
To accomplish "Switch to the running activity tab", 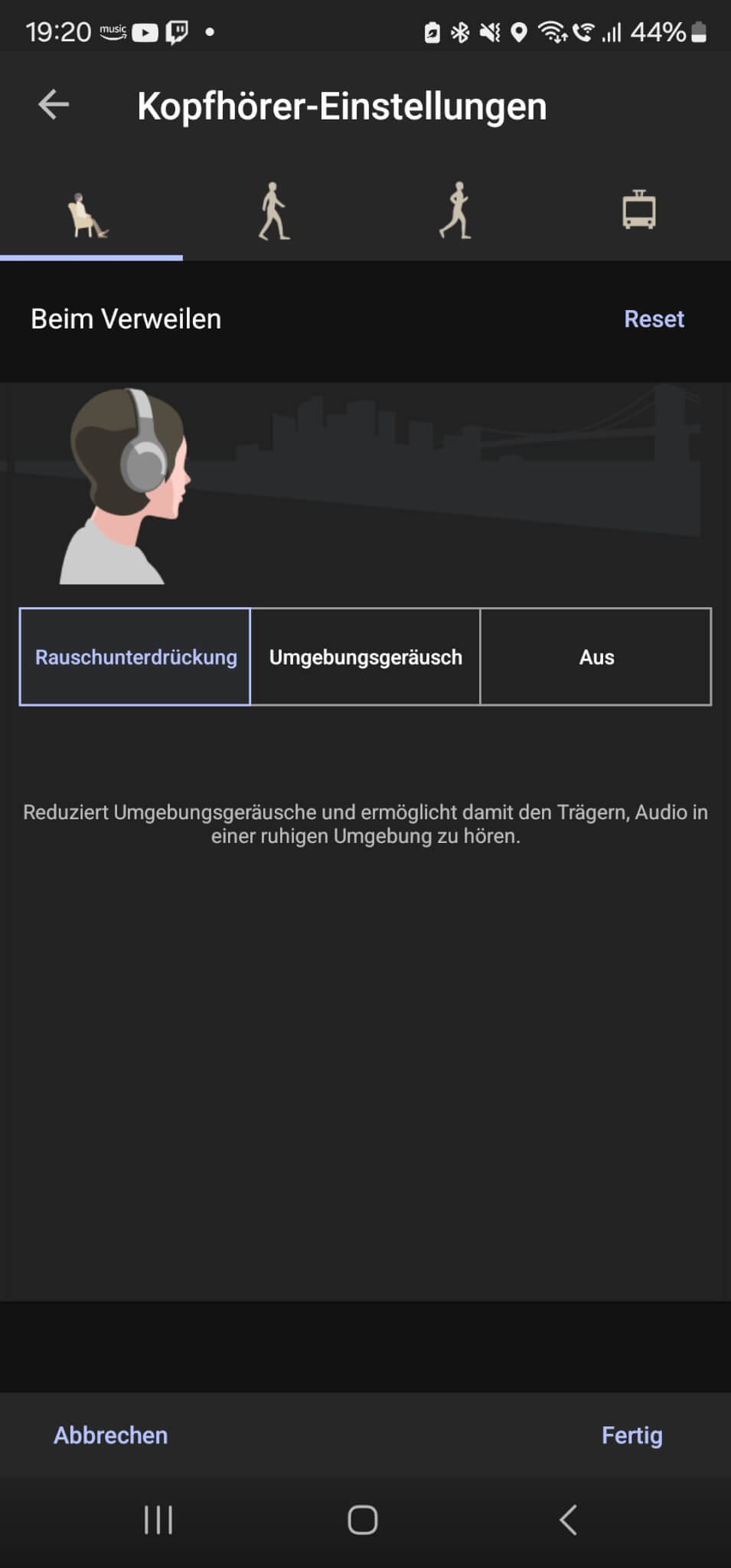I will tap(456, 211).
